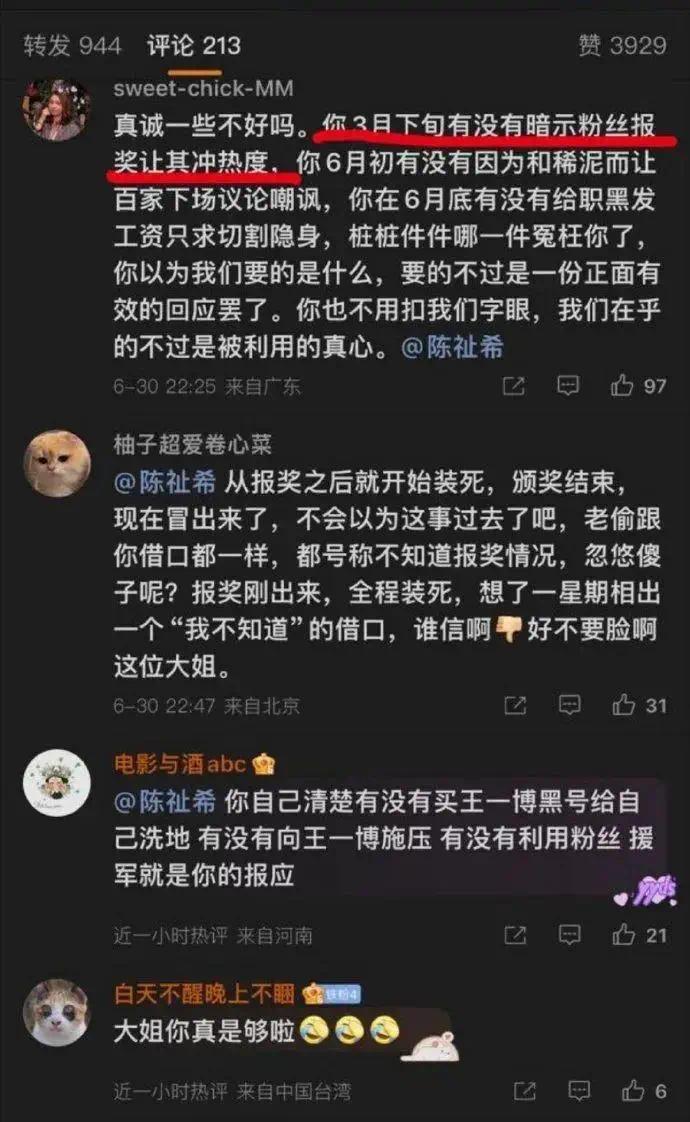The width and height of the screenshot is (690, 1122).
Task: View 柚子超爱卷心菜's profile picture
Action: pyautogui.click(x=56, y=464)
